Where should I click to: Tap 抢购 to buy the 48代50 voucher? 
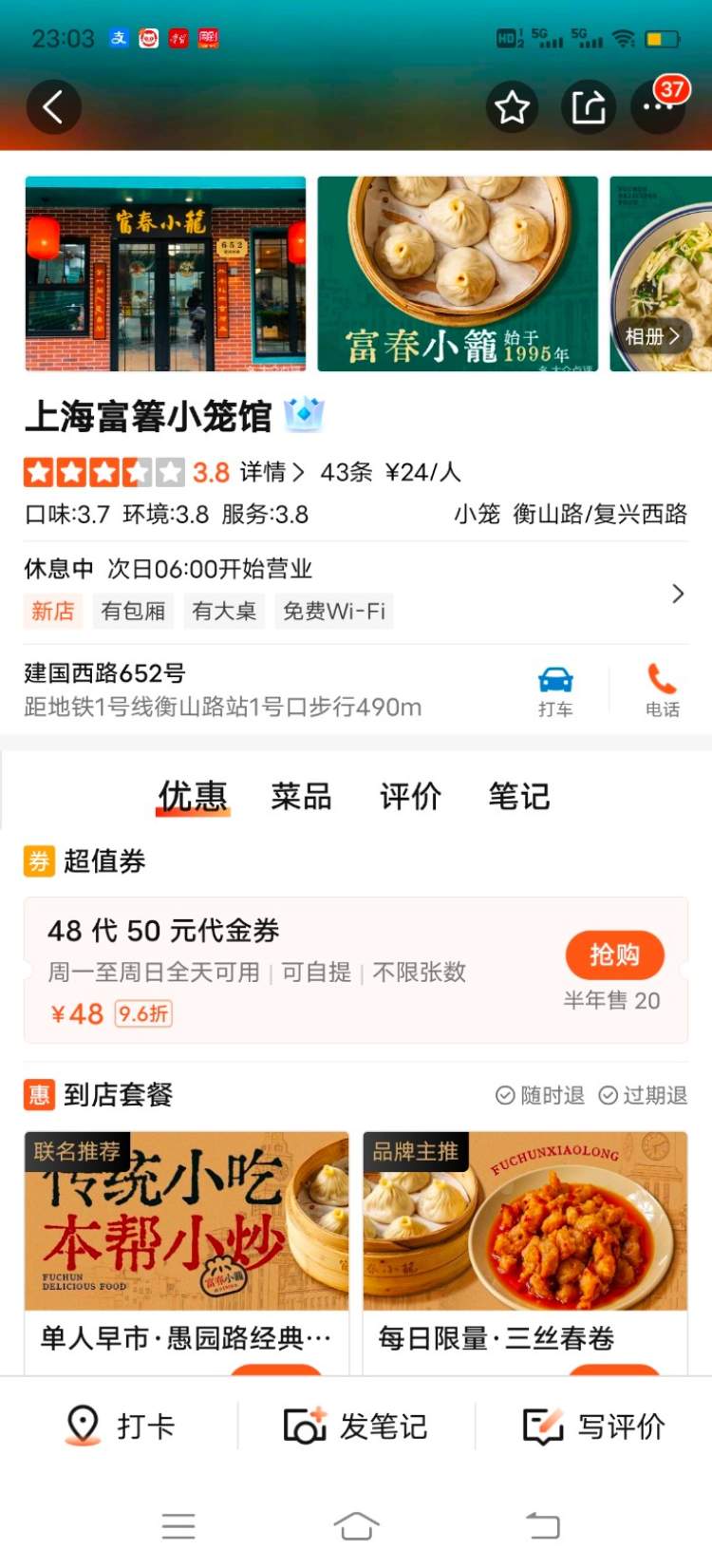[614, 954]
